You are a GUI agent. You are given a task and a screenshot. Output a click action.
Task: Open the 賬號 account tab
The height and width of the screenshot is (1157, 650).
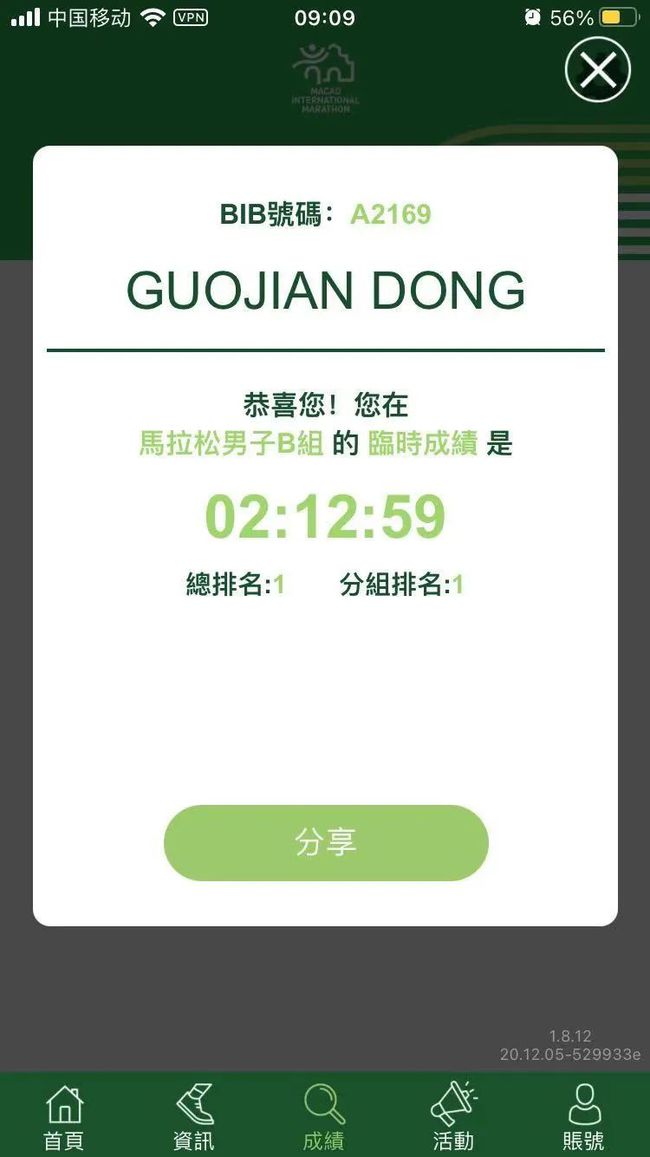[583, 1116]
